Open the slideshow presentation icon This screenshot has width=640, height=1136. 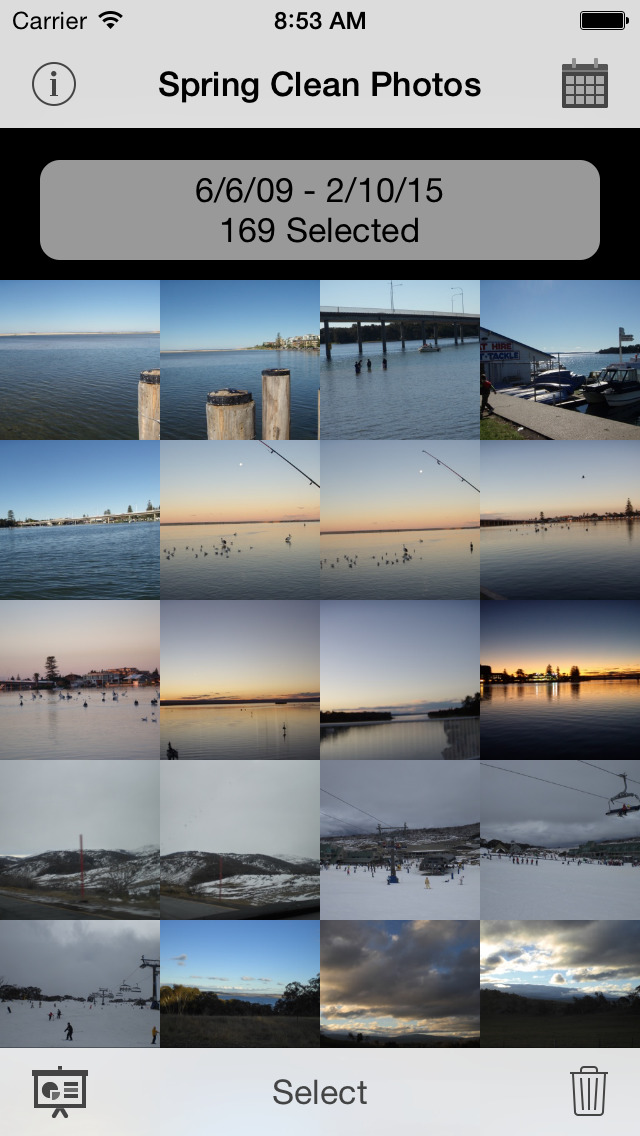[x=60, y=1091]
